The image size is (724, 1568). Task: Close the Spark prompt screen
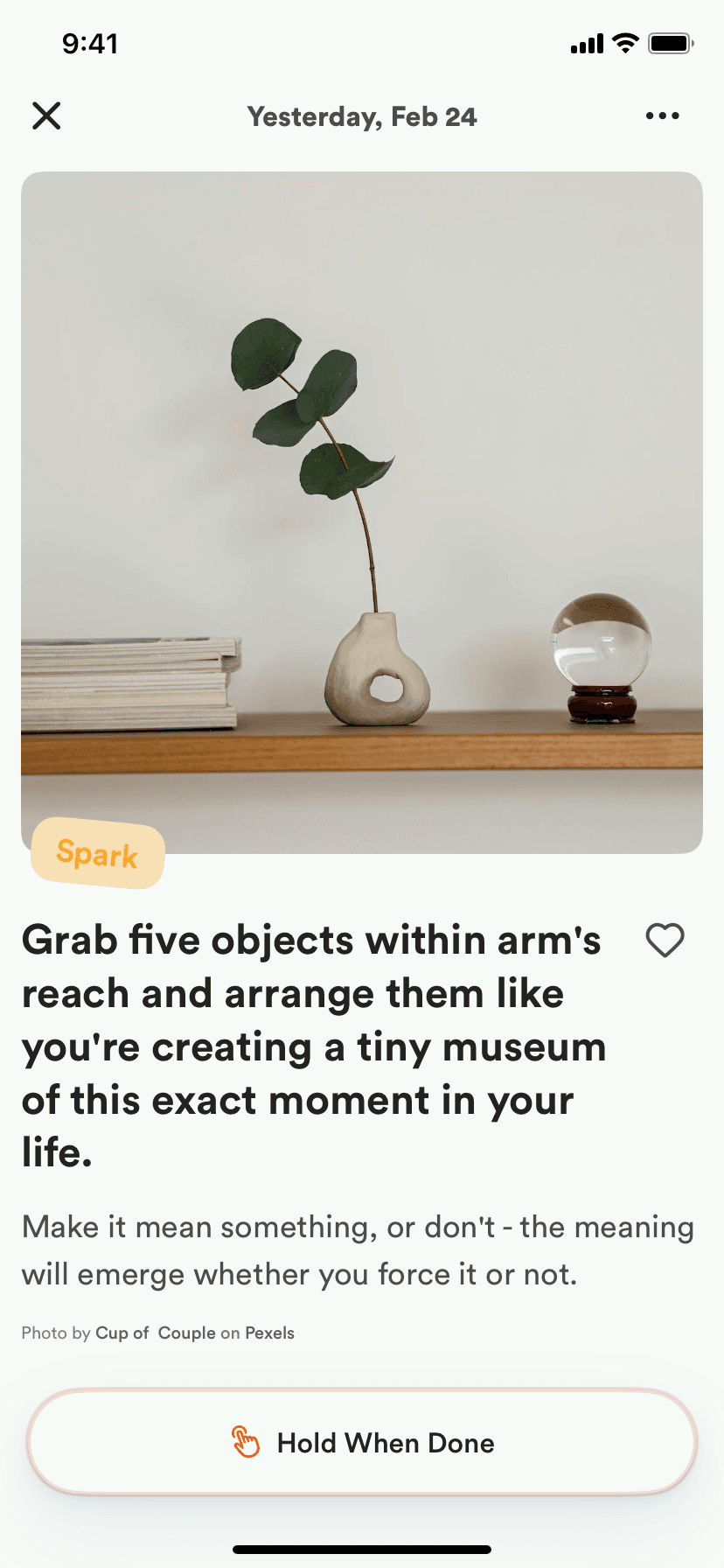tap(46, 115)
